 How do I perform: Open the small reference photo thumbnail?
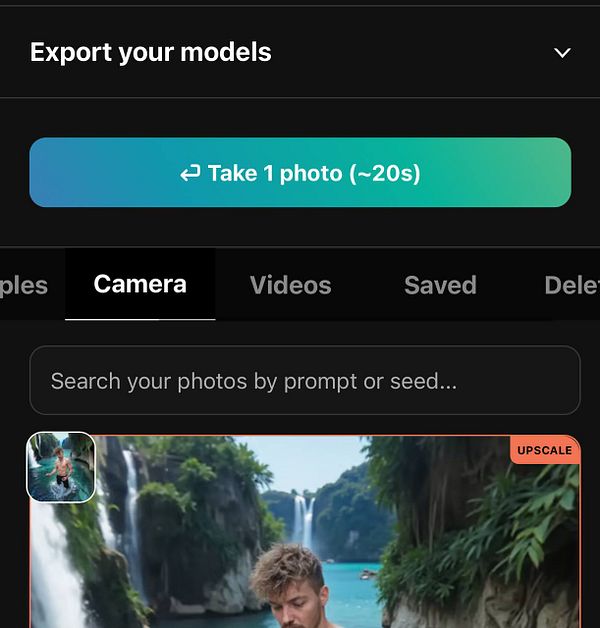[61, 467]
